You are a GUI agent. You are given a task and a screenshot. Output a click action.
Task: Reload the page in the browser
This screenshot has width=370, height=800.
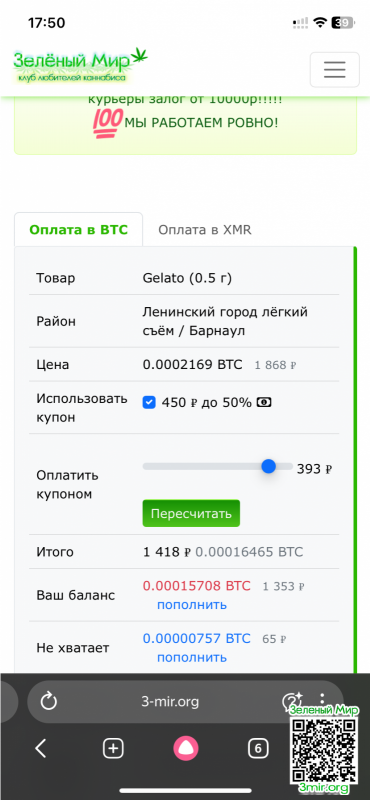pos(48,702)
